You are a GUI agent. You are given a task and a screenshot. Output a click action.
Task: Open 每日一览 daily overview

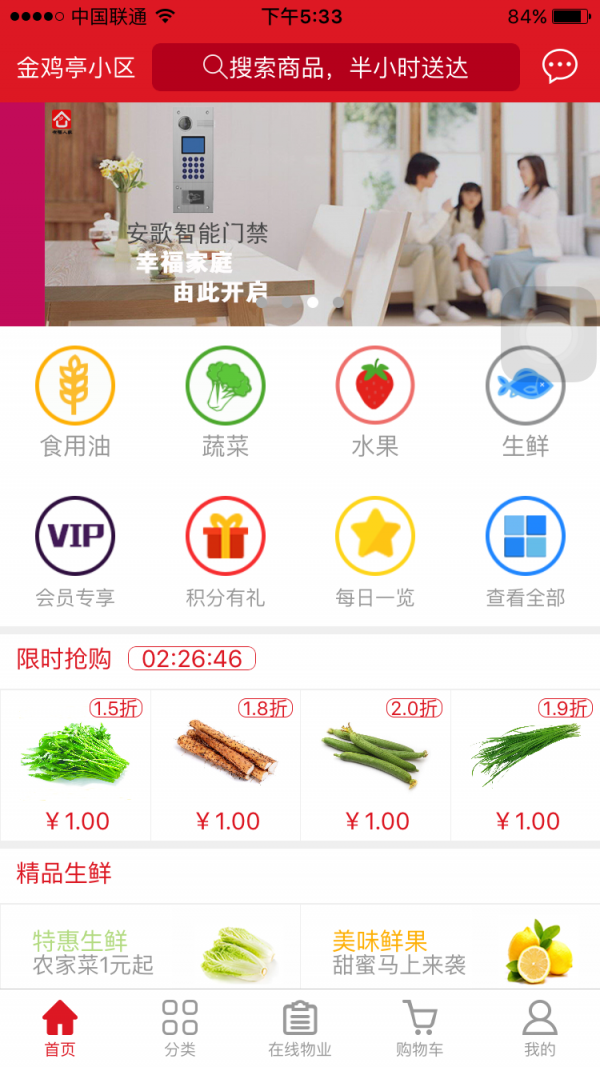(x=375, y=552)
